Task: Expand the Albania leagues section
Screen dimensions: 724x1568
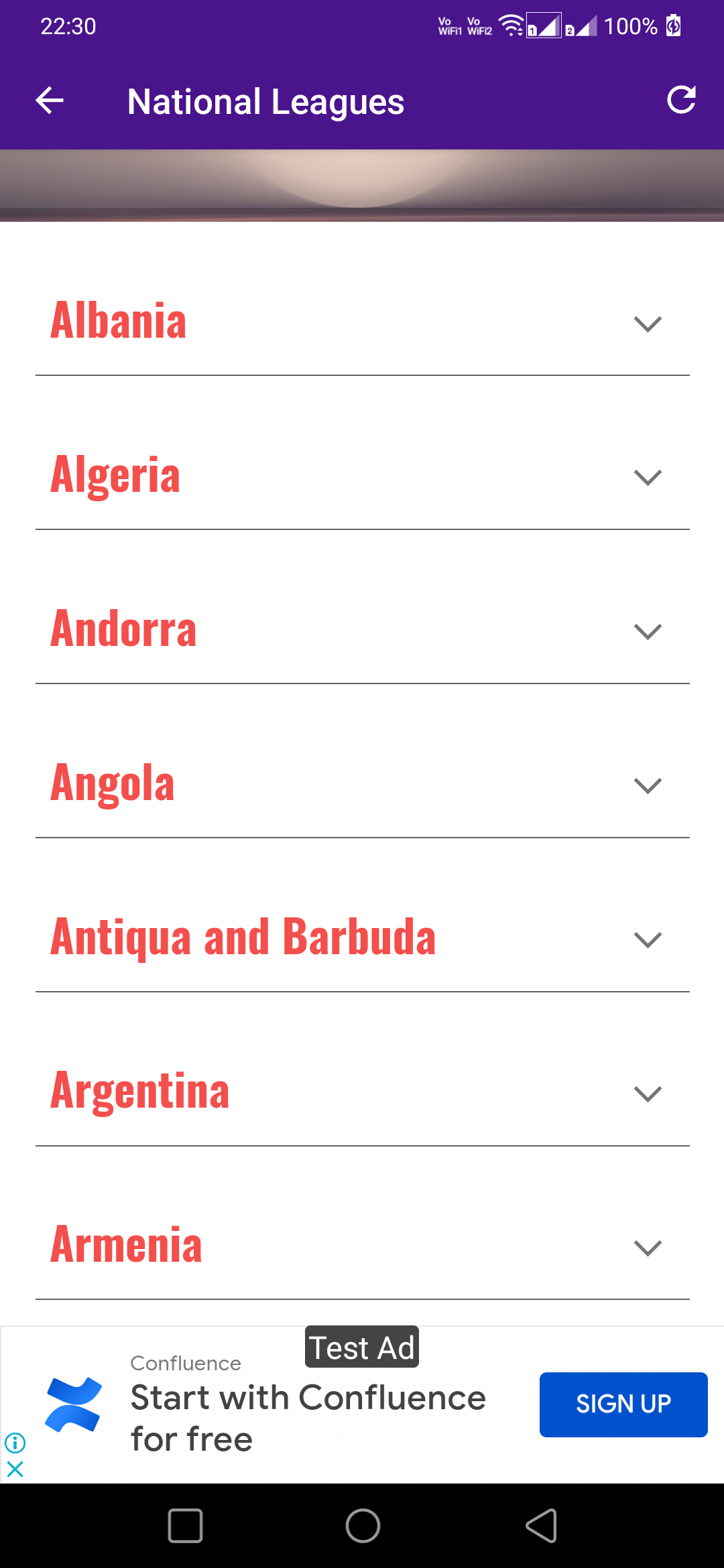Action: (x=647, y=324)
